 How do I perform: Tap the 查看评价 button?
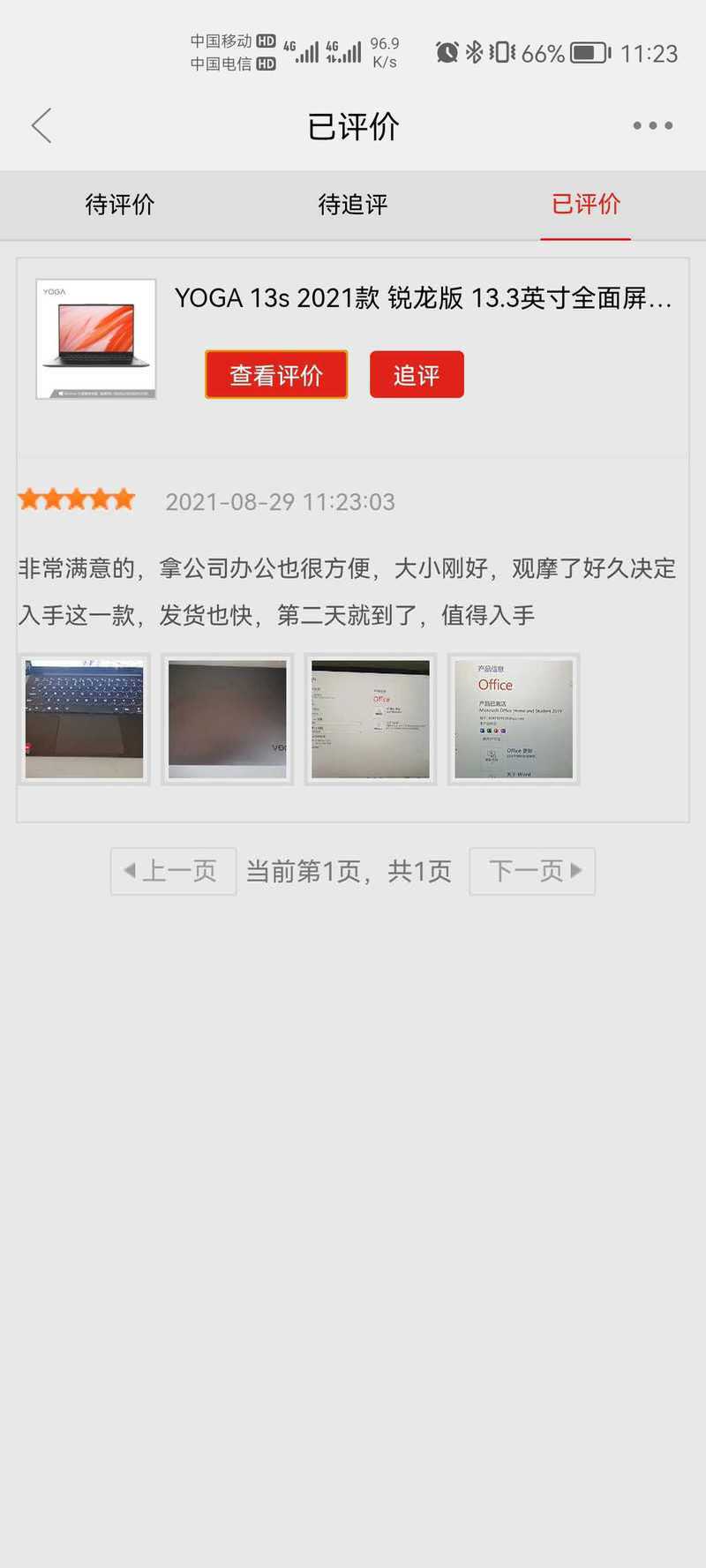coord(276,375)
